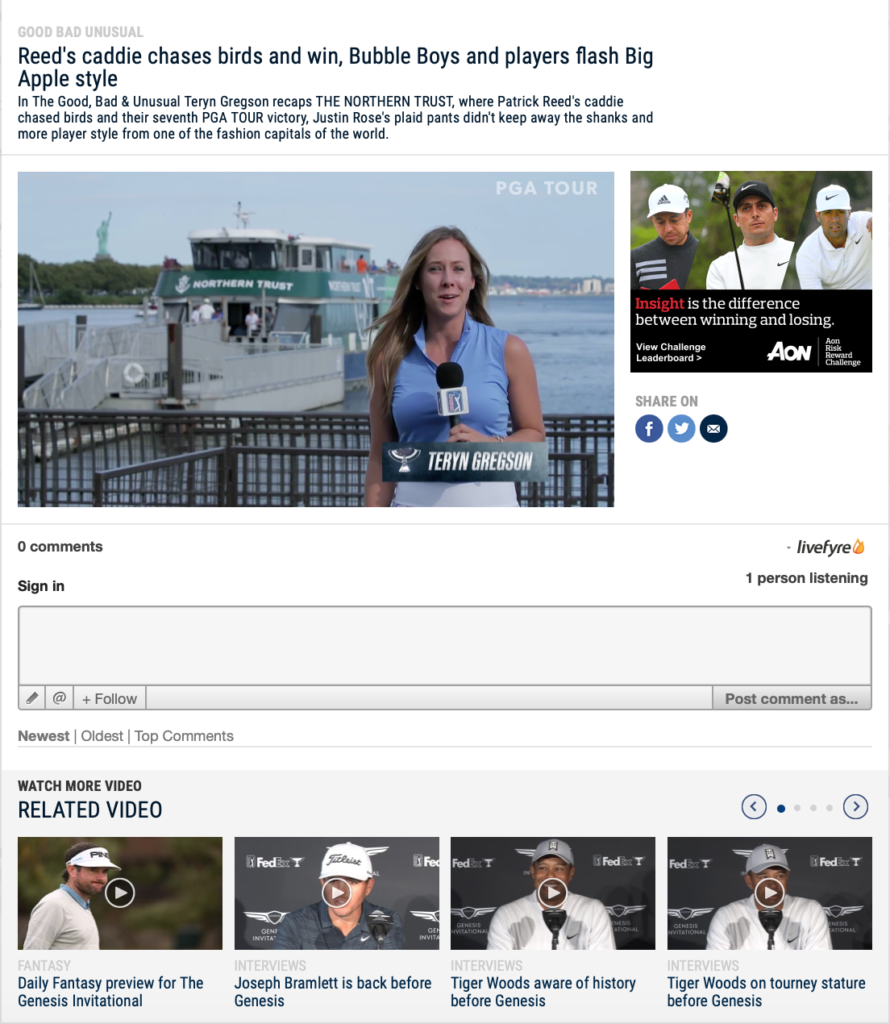
Task: Focus the comment text box
Action: (x=444, y=645)
